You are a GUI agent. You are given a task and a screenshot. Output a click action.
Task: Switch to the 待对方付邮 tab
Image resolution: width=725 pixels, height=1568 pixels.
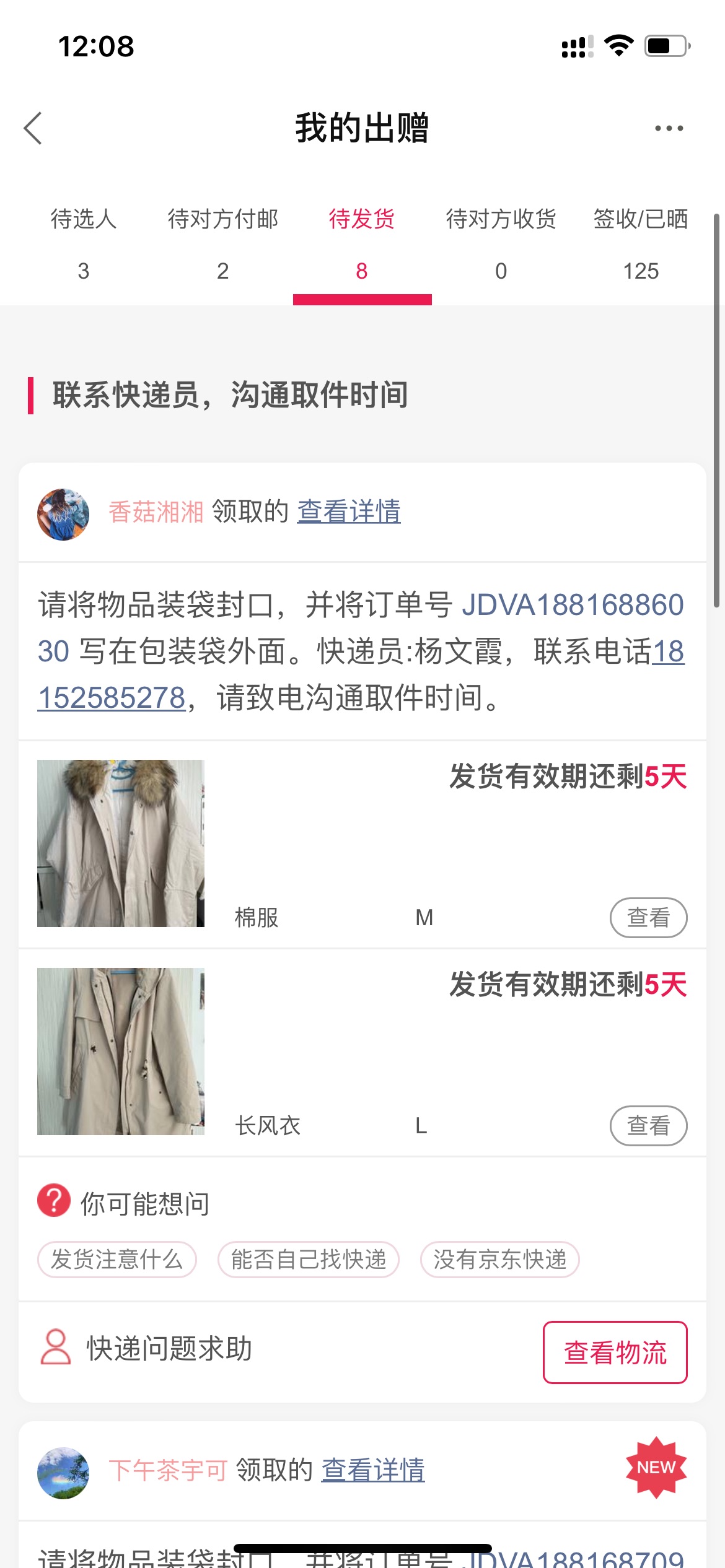point(223,245)
